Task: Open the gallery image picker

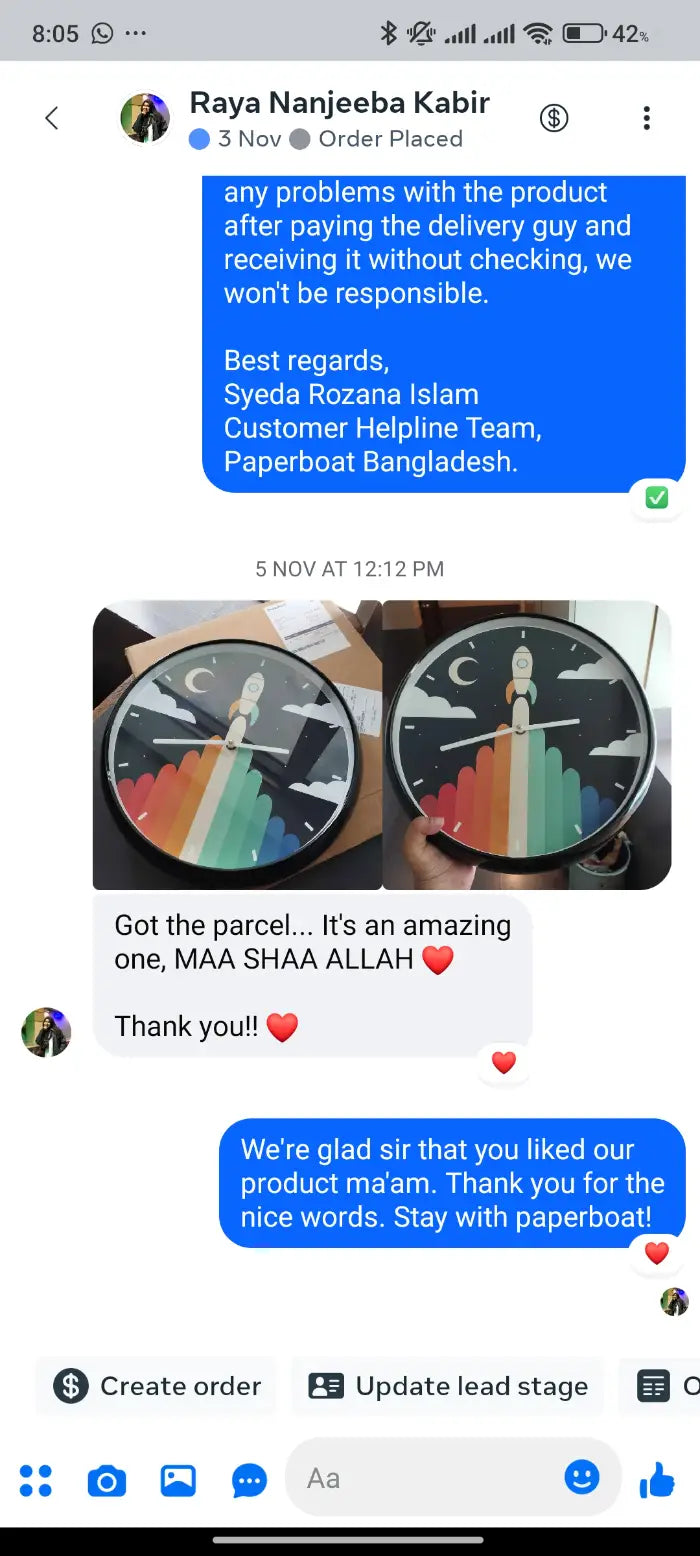Action: tap(178, 1480)
